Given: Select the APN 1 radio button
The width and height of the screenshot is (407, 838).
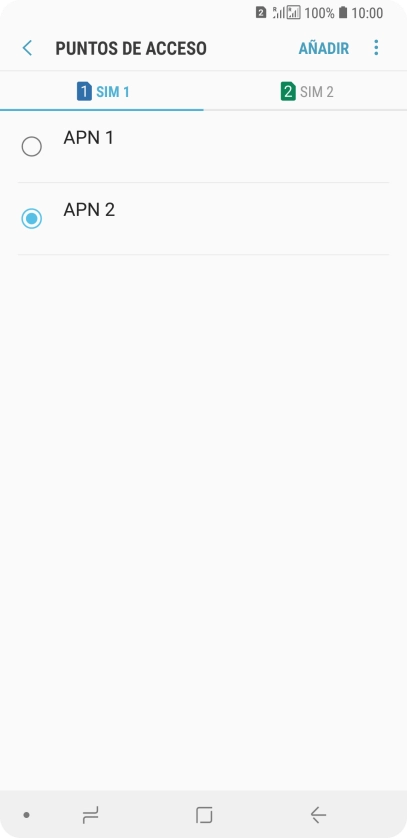Looking at the screenshot, I should [x=32, y=146].
